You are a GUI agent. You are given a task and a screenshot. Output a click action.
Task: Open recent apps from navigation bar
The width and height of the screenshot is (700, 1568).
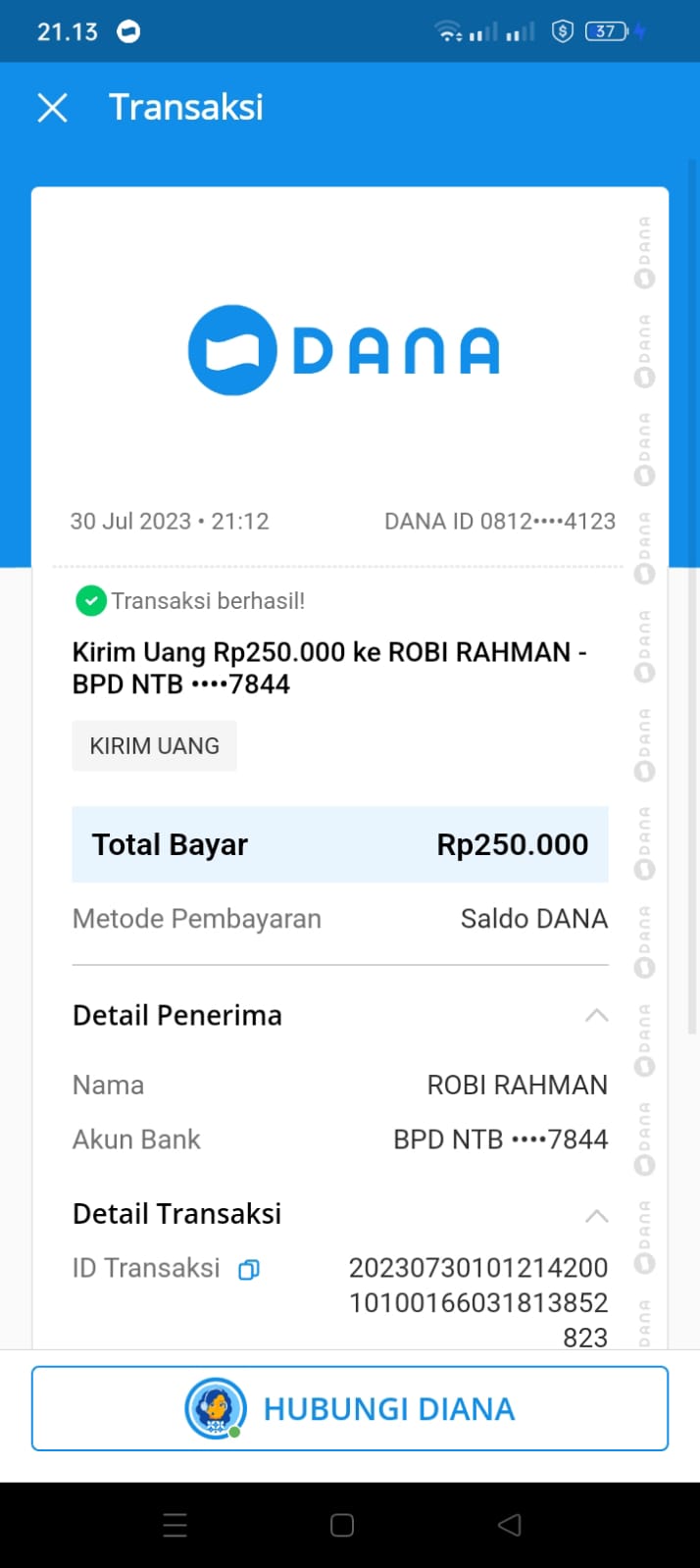pos(175,1525)
